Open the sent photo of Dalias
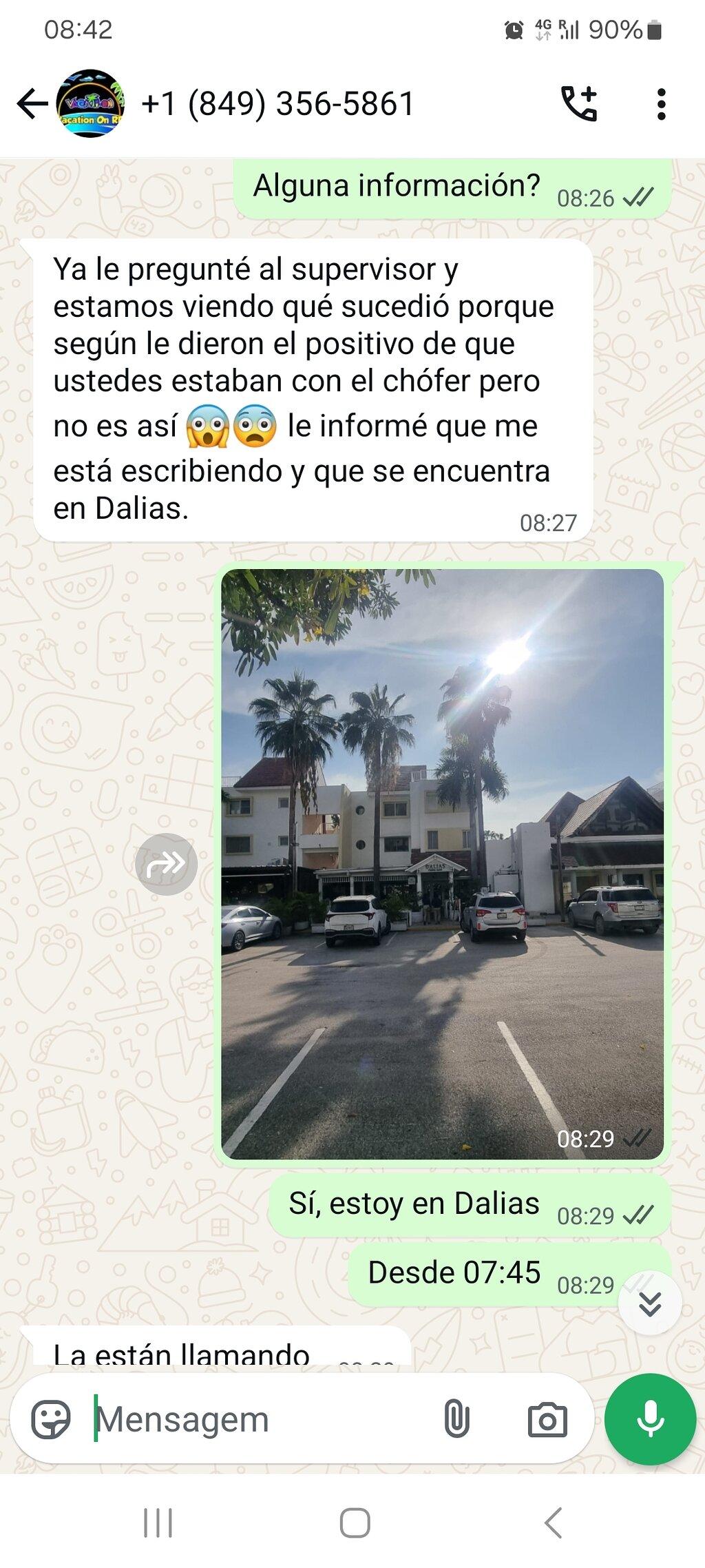 click(x=442, y=864)
